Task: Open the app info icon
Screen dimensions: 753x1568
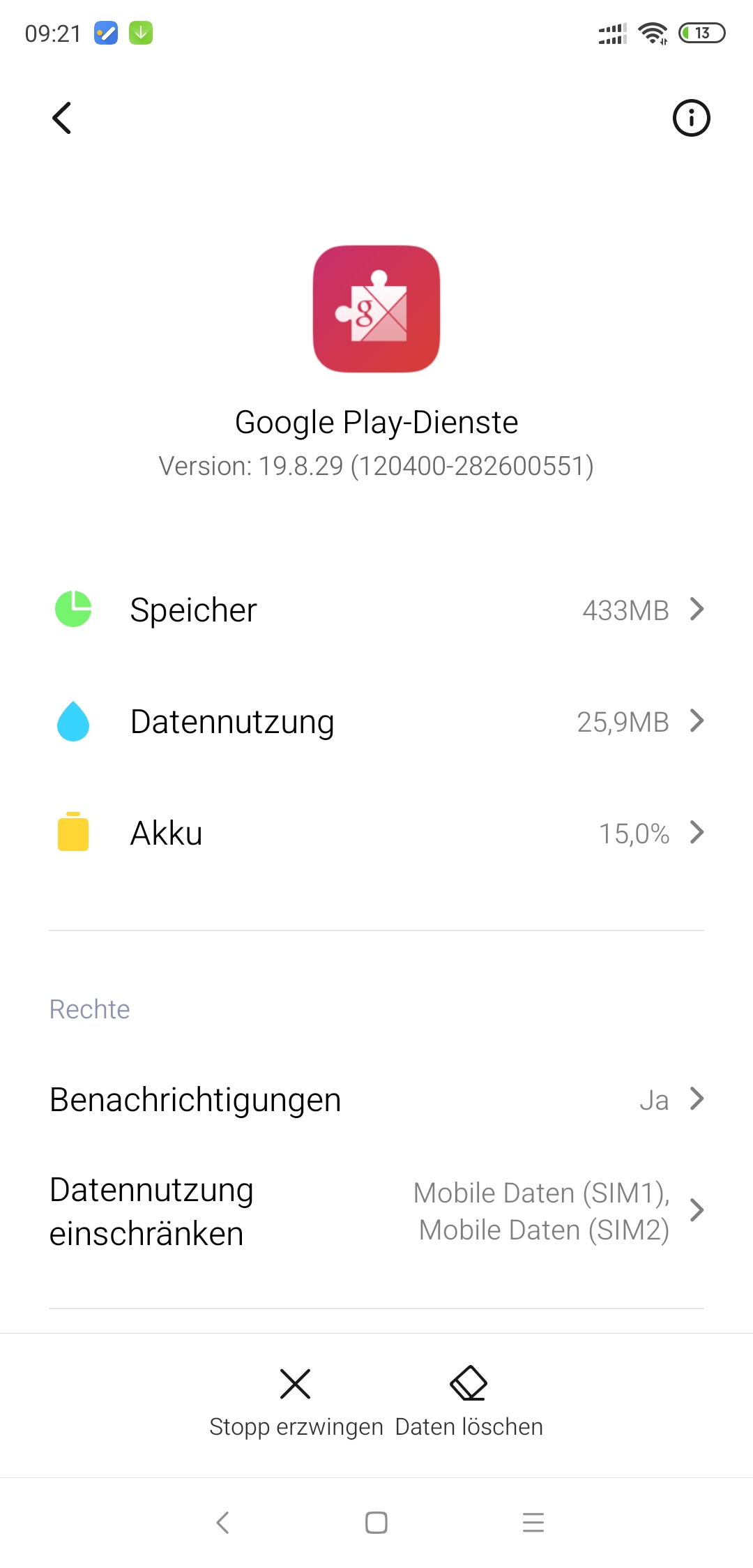Action: (691, 118)
